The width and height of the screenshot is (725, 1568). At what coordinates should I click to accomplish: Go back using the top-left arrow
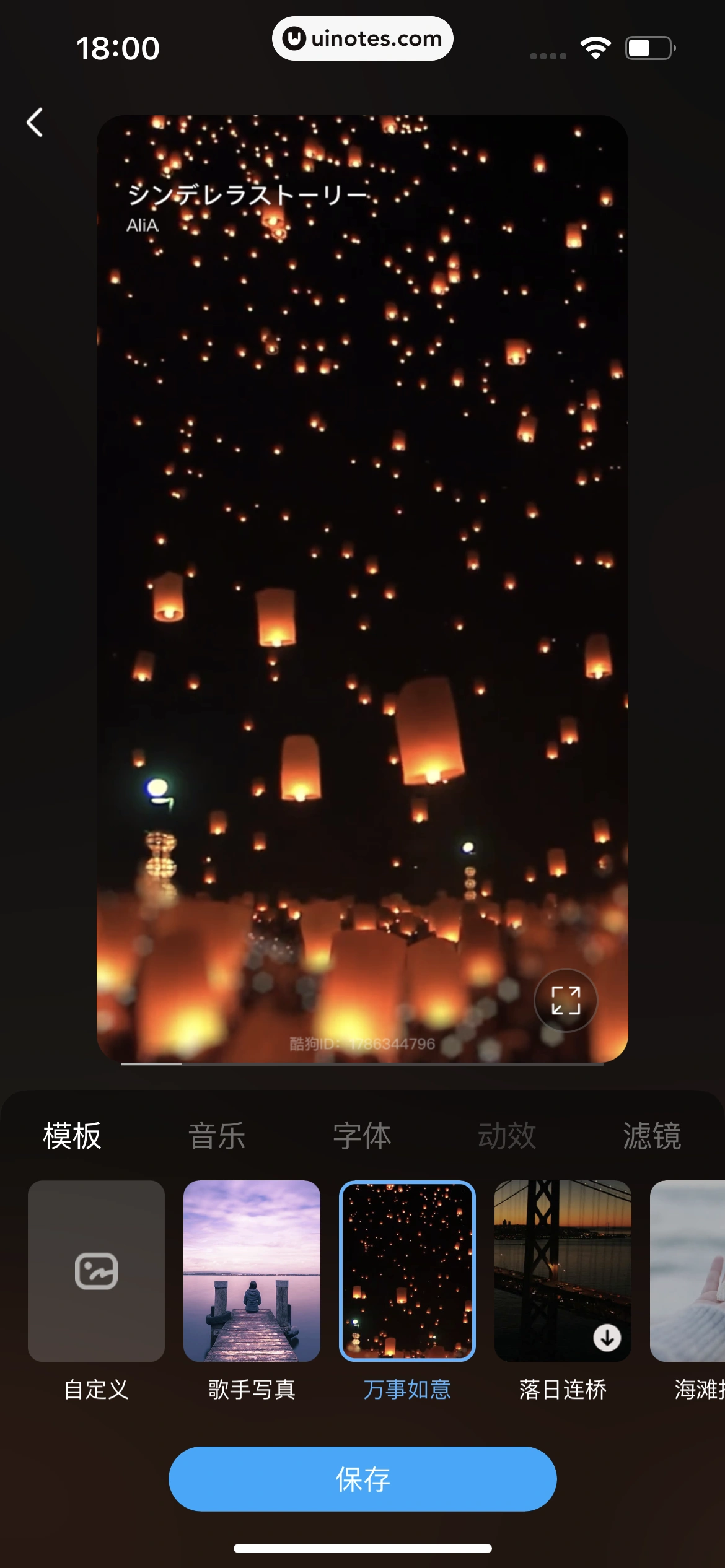click(35, 123)
